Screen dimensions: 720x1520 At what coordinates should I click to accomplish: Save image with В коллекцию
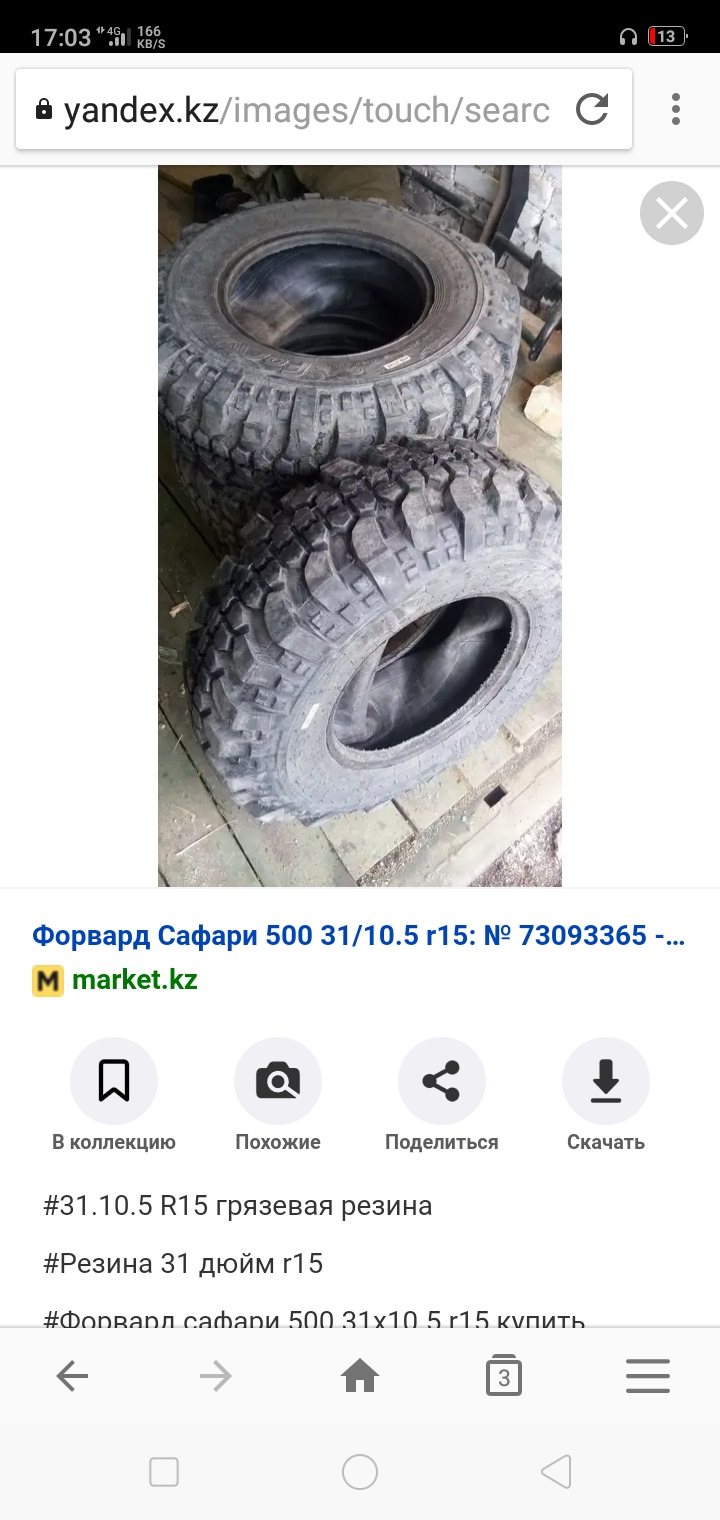(x=114, y=1096)
